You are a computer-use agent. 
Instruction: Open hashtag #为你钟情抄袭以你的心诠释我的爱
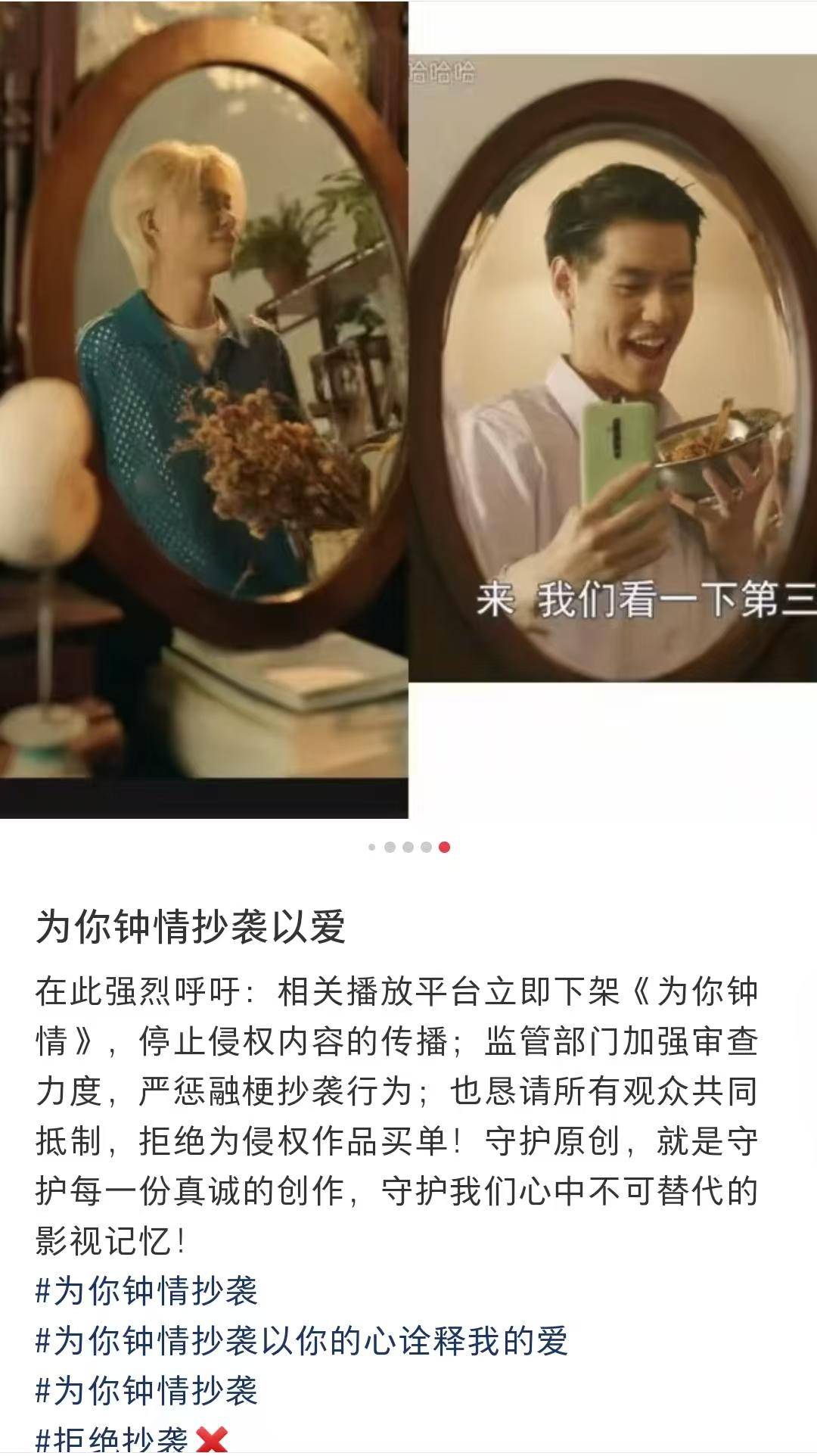pos(303,1341)
